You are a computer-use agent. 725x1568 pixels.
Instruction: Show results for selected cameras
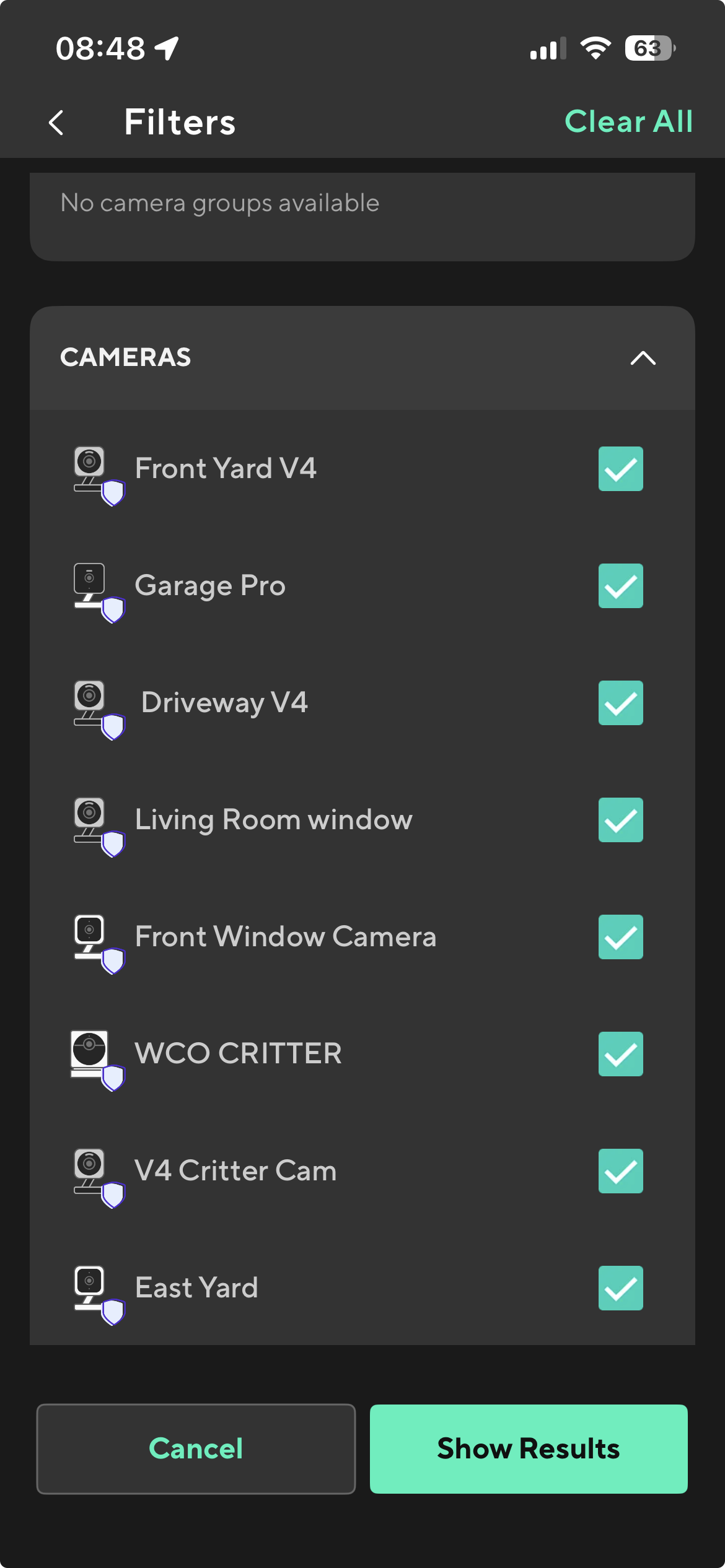click(x=529, y=1449)
